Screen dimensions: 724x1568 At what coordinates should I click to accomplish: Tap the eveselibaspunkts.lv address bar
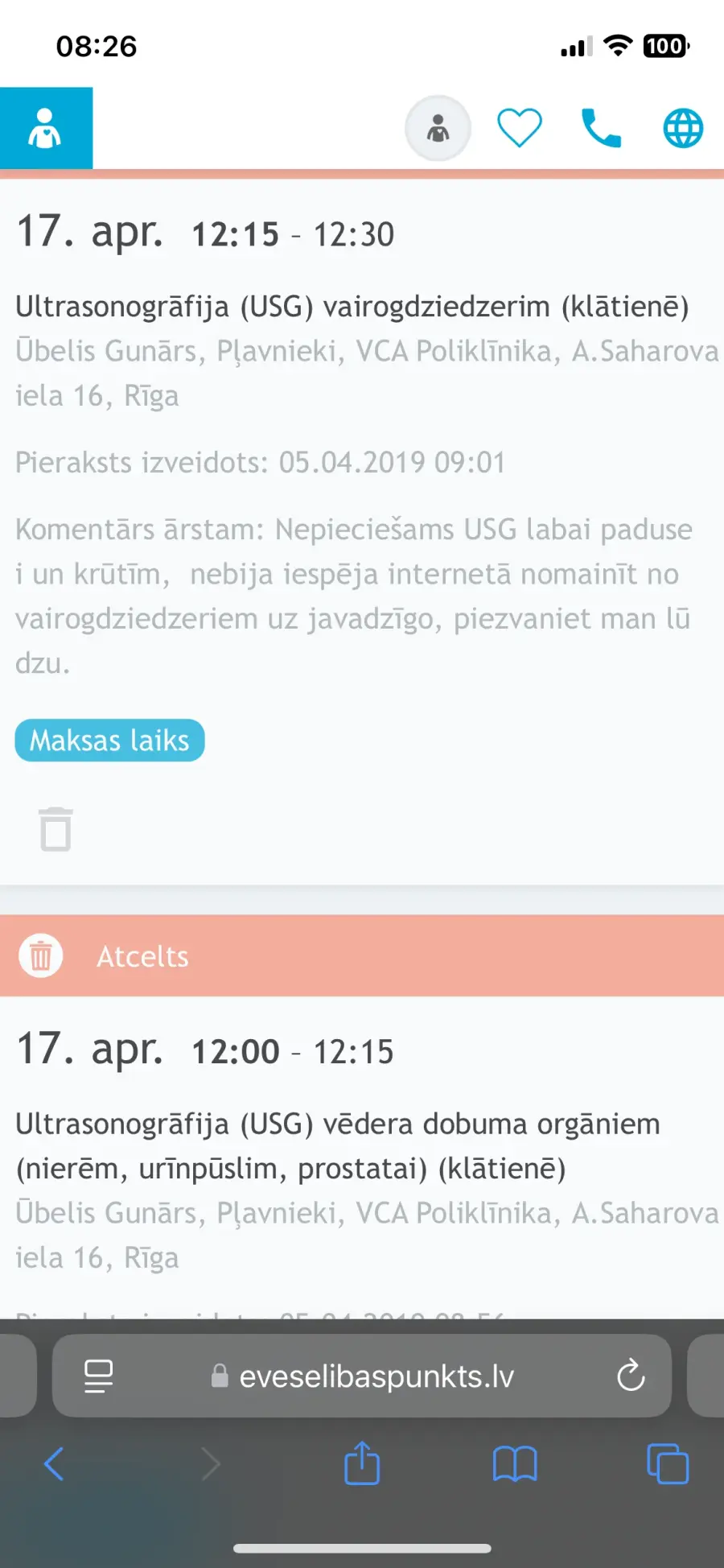tap(362, 1376)
